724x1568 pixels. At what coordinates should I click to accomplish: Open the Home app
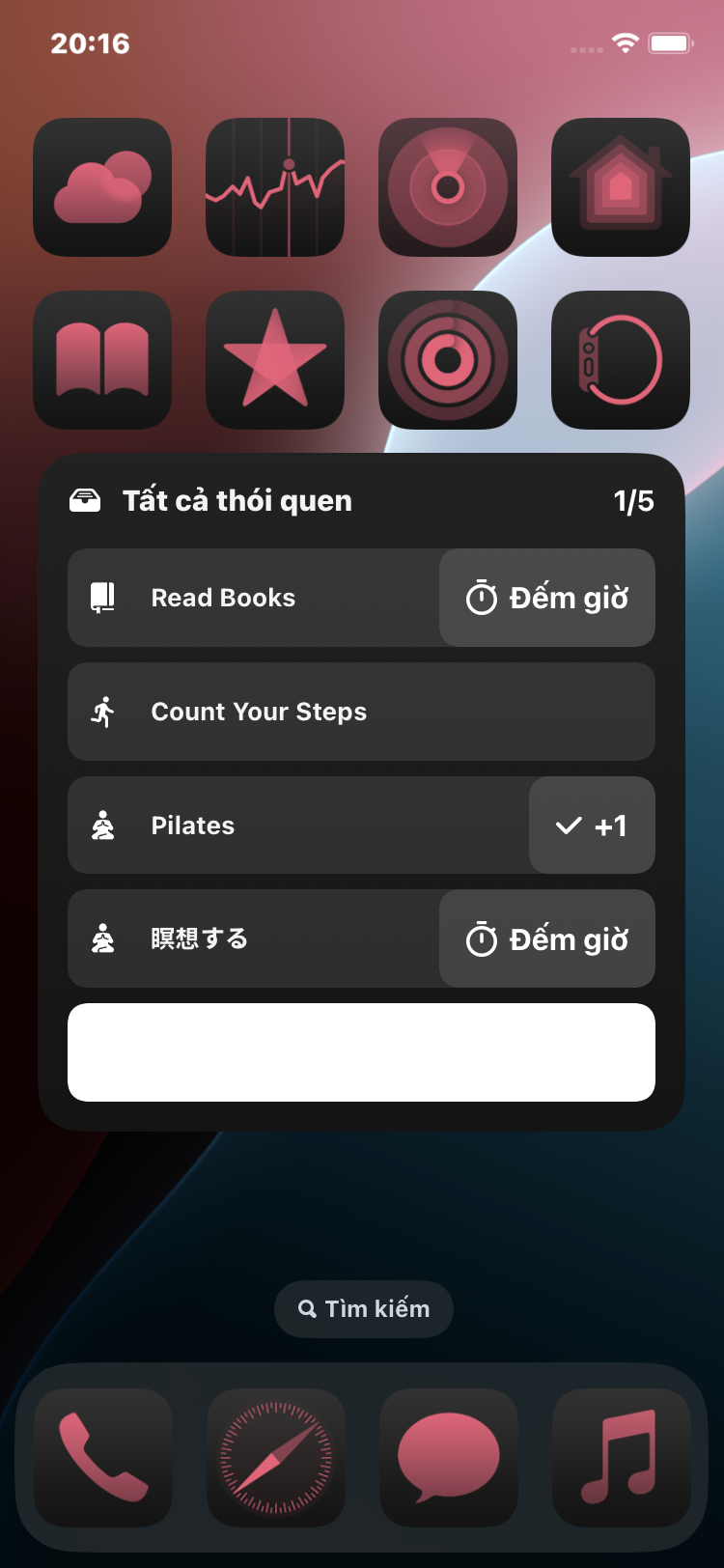click(x=621, y=187)
